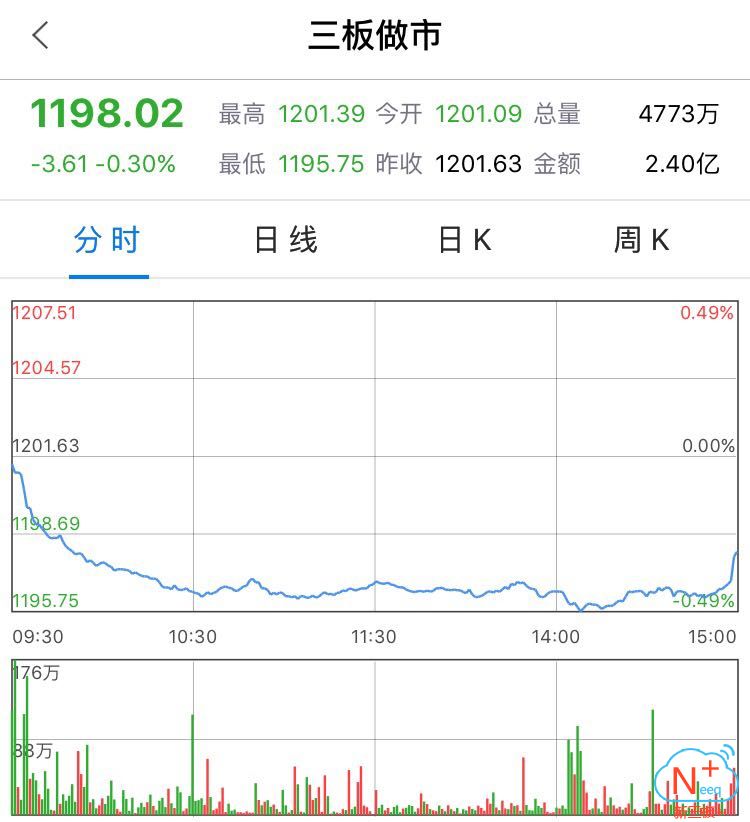
Task: Expand the 日K candlestick view
Action: tap(463, 240)
